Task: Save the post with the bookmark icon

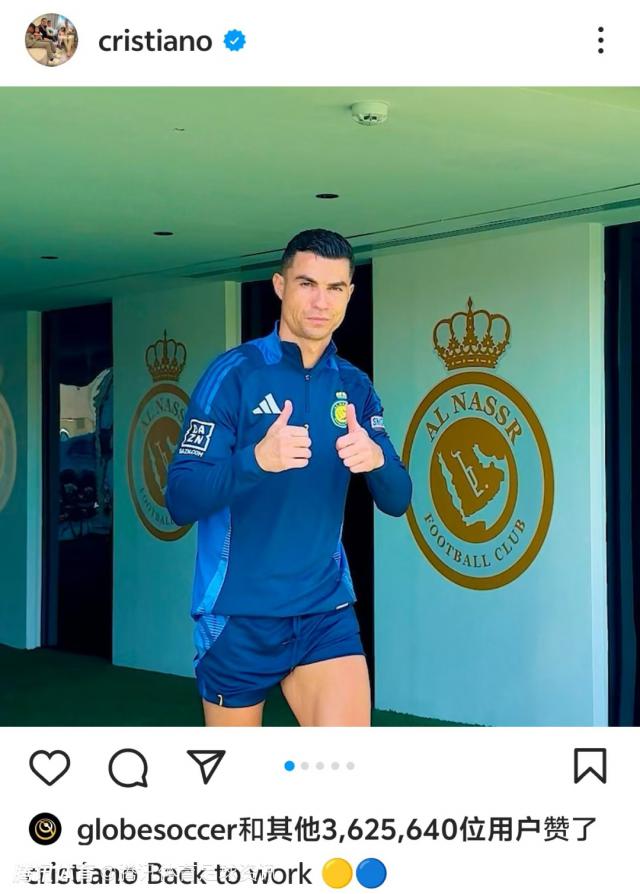Action: point(590,766)
